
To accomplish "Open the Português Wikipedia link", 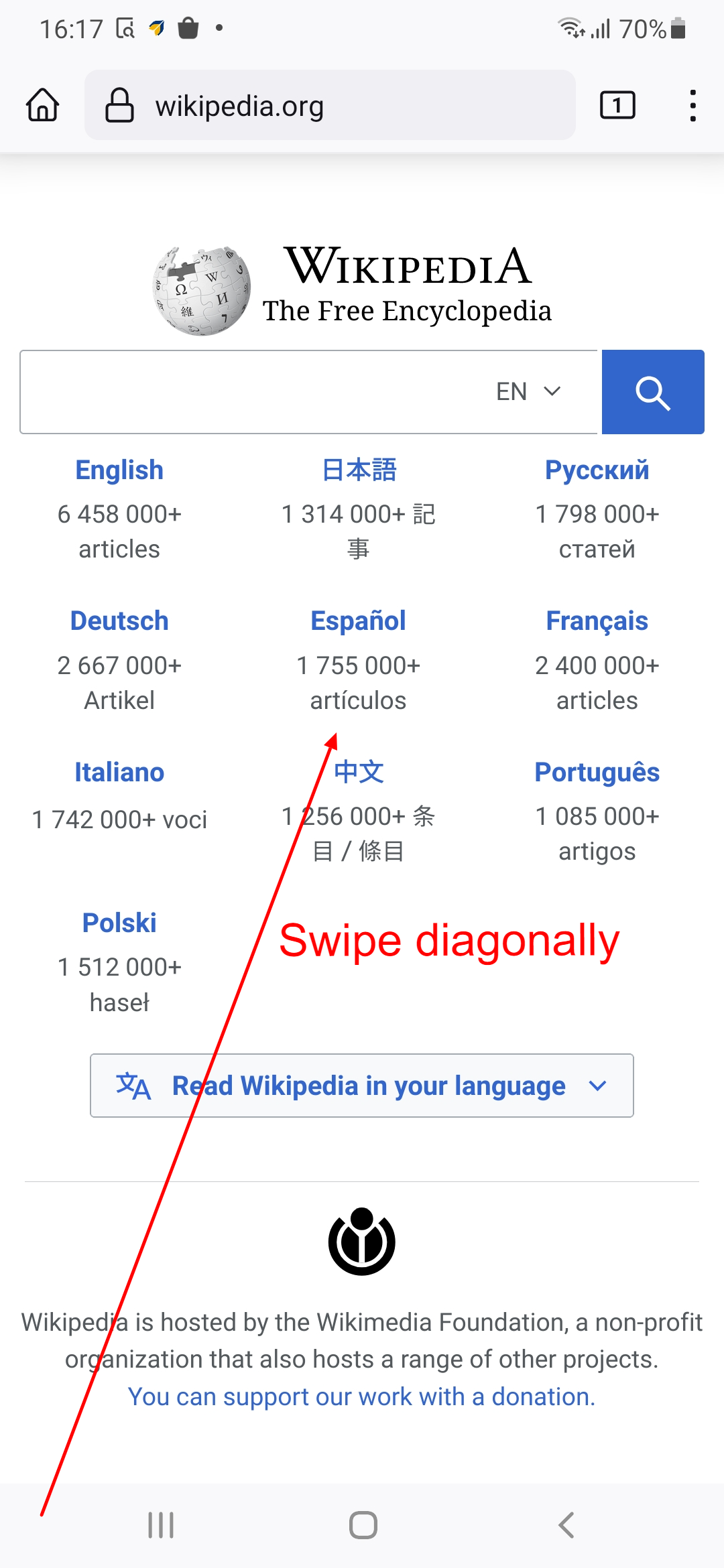I will 597,773.
